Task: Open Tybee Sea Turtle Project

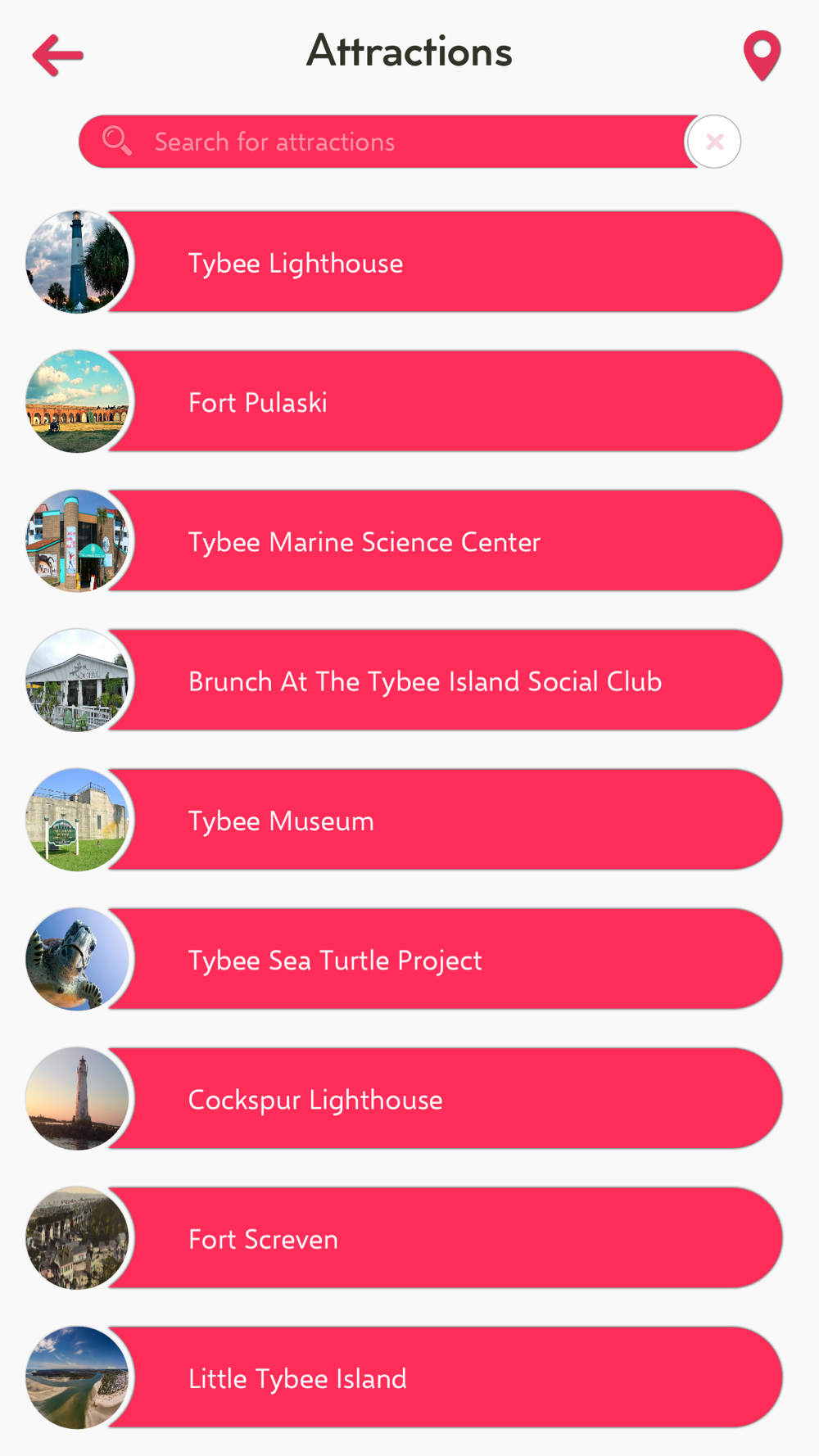Action: point(404,959)
